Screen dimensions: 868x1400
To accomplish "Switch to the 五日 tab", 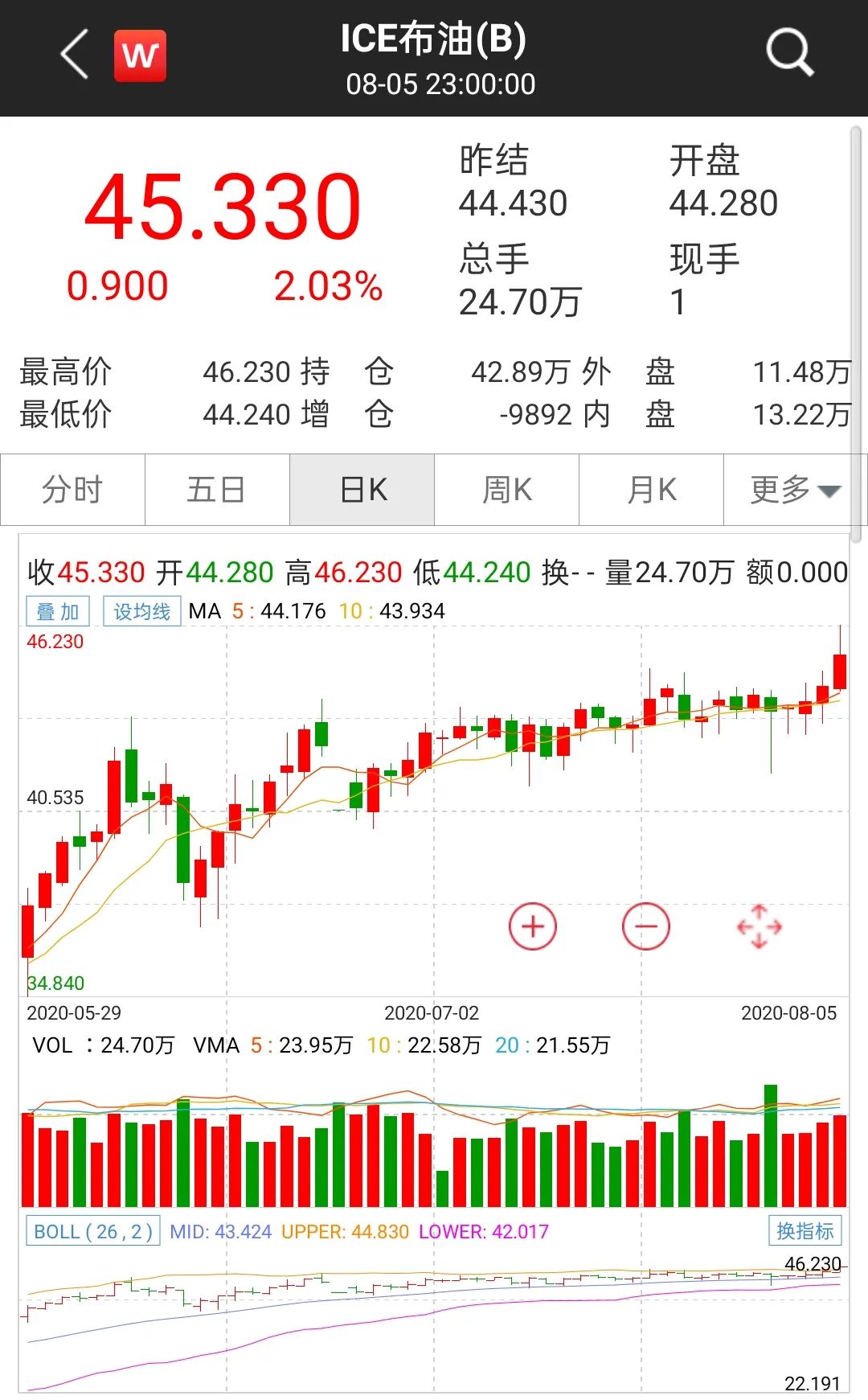I will pos(217,490).
